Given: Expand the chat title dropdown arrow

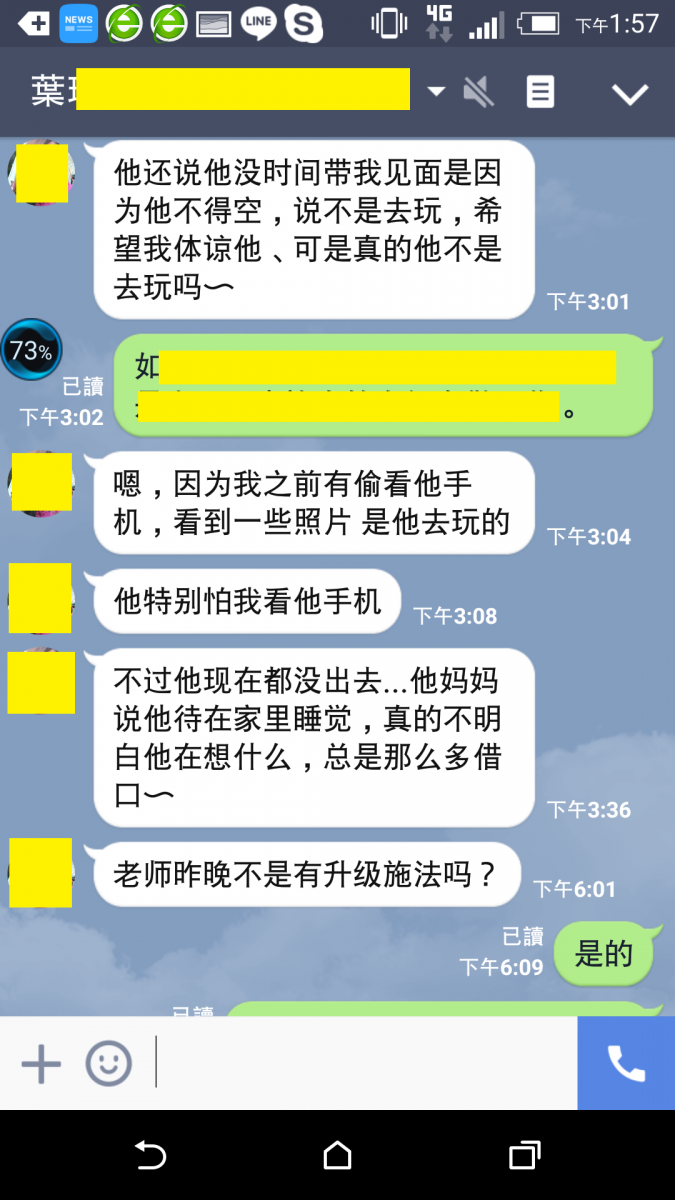Looking at the screenshot, I should tap(436, 92).
